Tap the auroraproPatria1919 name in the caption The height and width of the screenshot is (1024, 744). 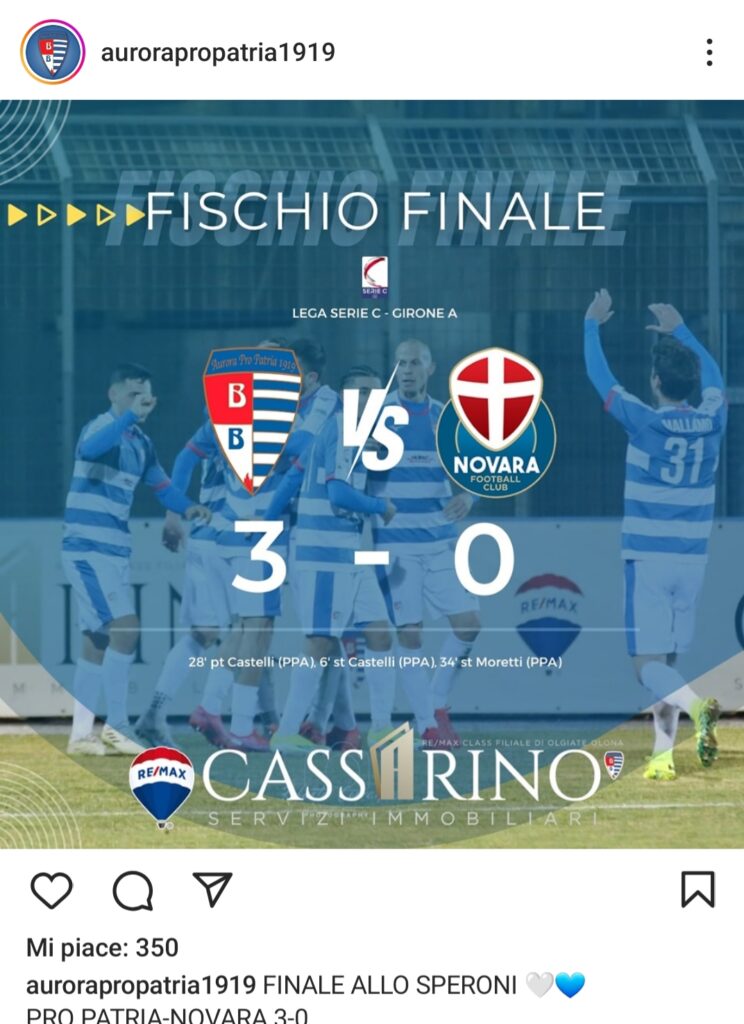141,986
